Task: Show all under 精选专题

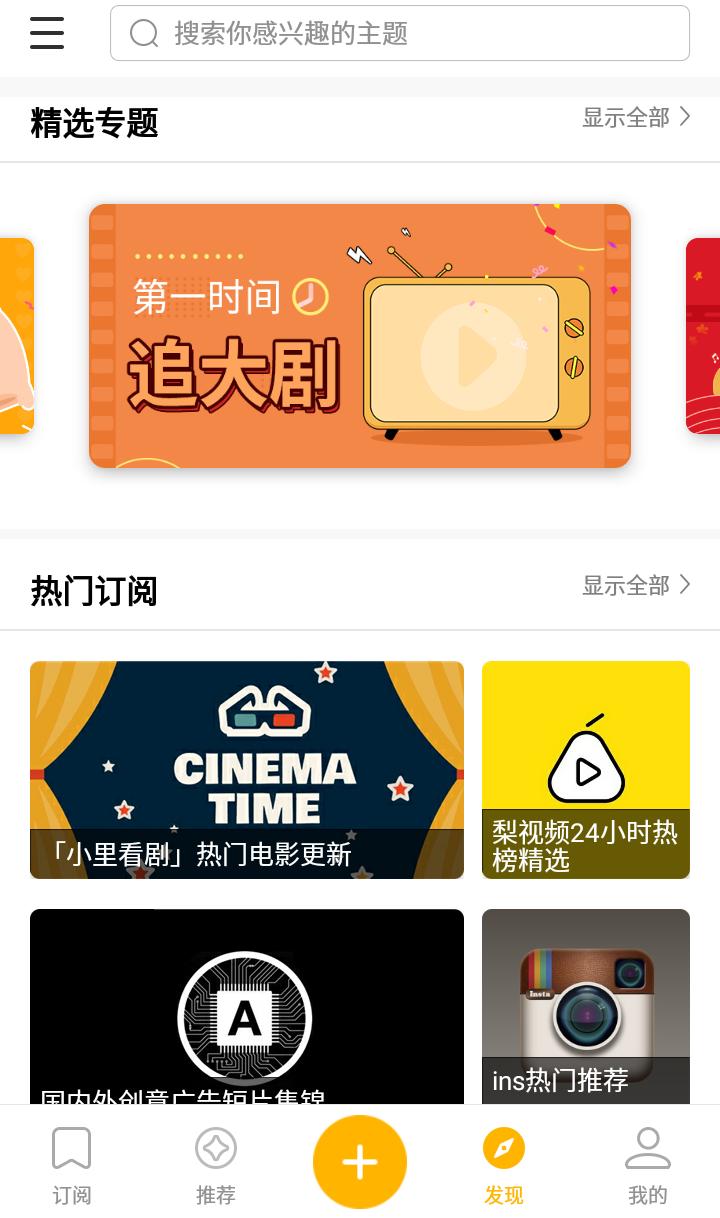Action: (637, 118)
